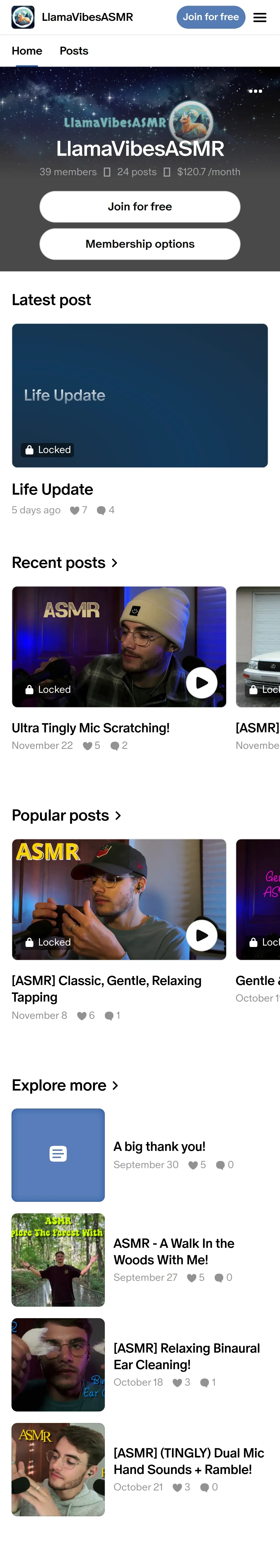The height and width of the screenshot is (1568, 280).
Task: Open the Classic, Gentle, Relaxing Tapping post
Action: 119,900
